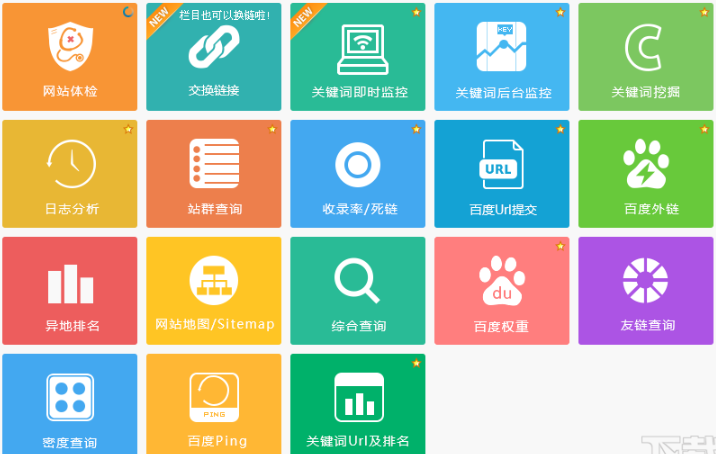Check 收录率/死链

pos(358,173)
